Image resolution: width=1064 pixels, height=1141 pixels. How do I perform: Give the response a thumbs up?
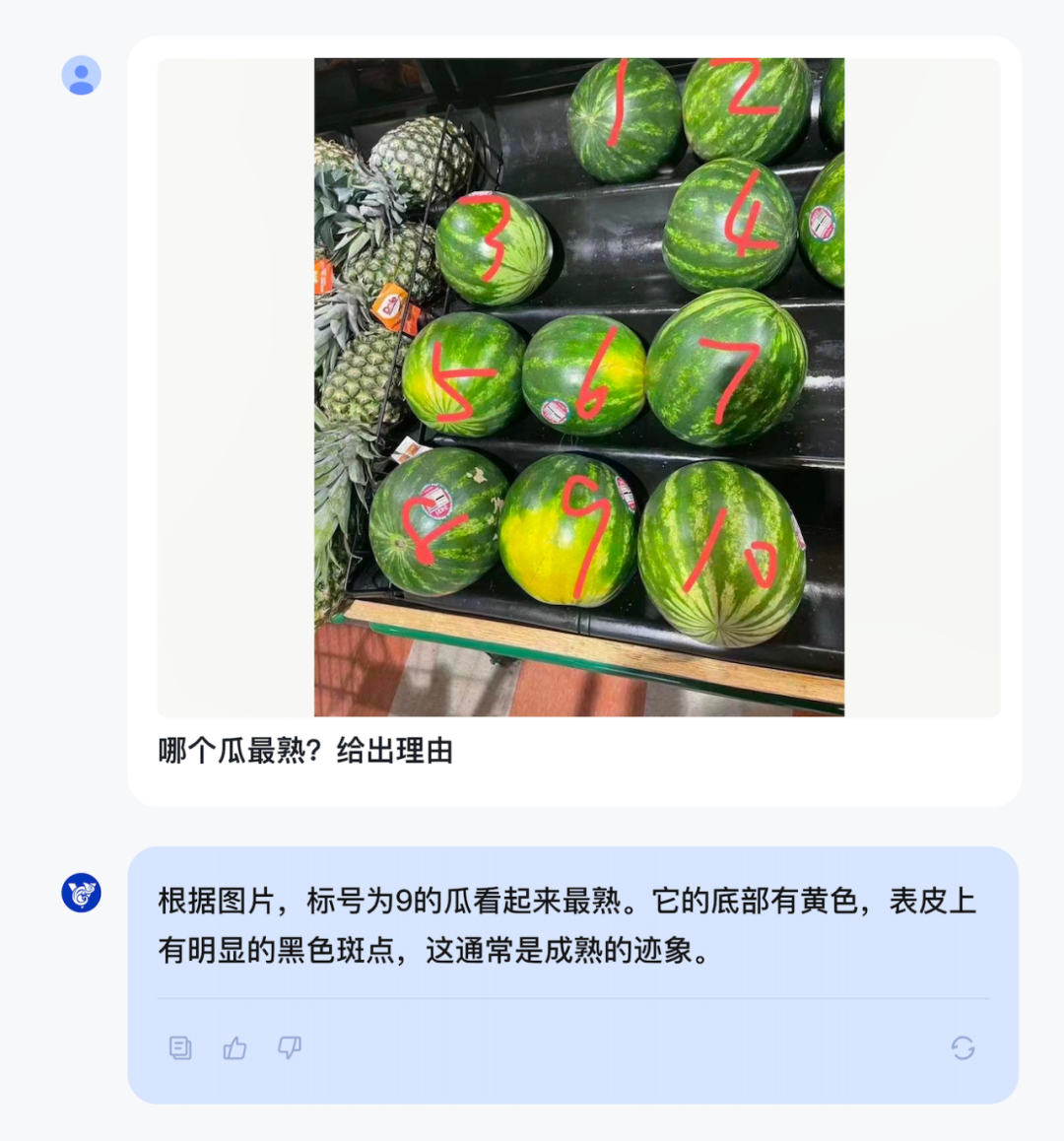click(233, 1048)
